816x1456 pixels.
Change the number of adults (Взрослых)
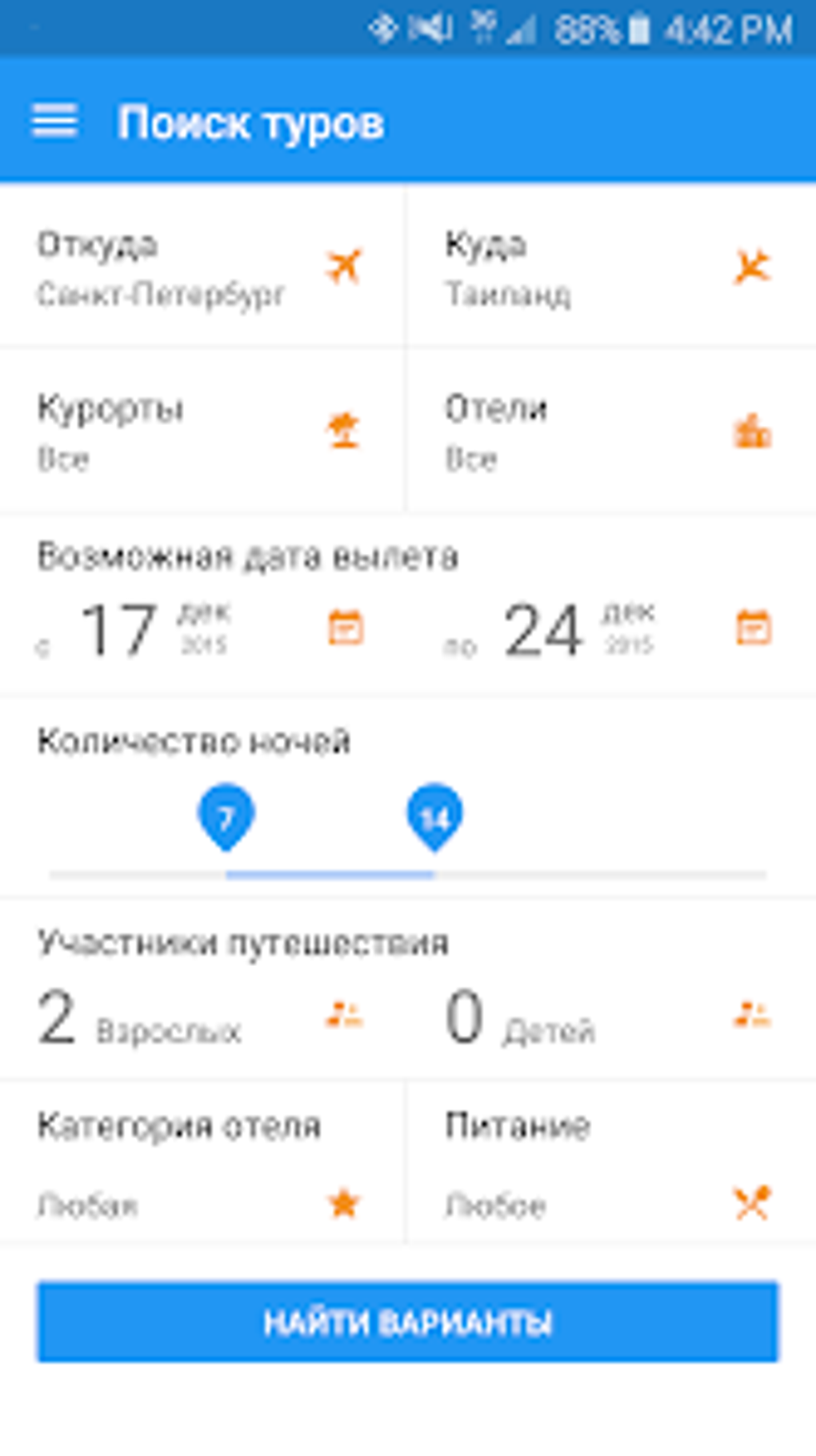[200, 1018]
